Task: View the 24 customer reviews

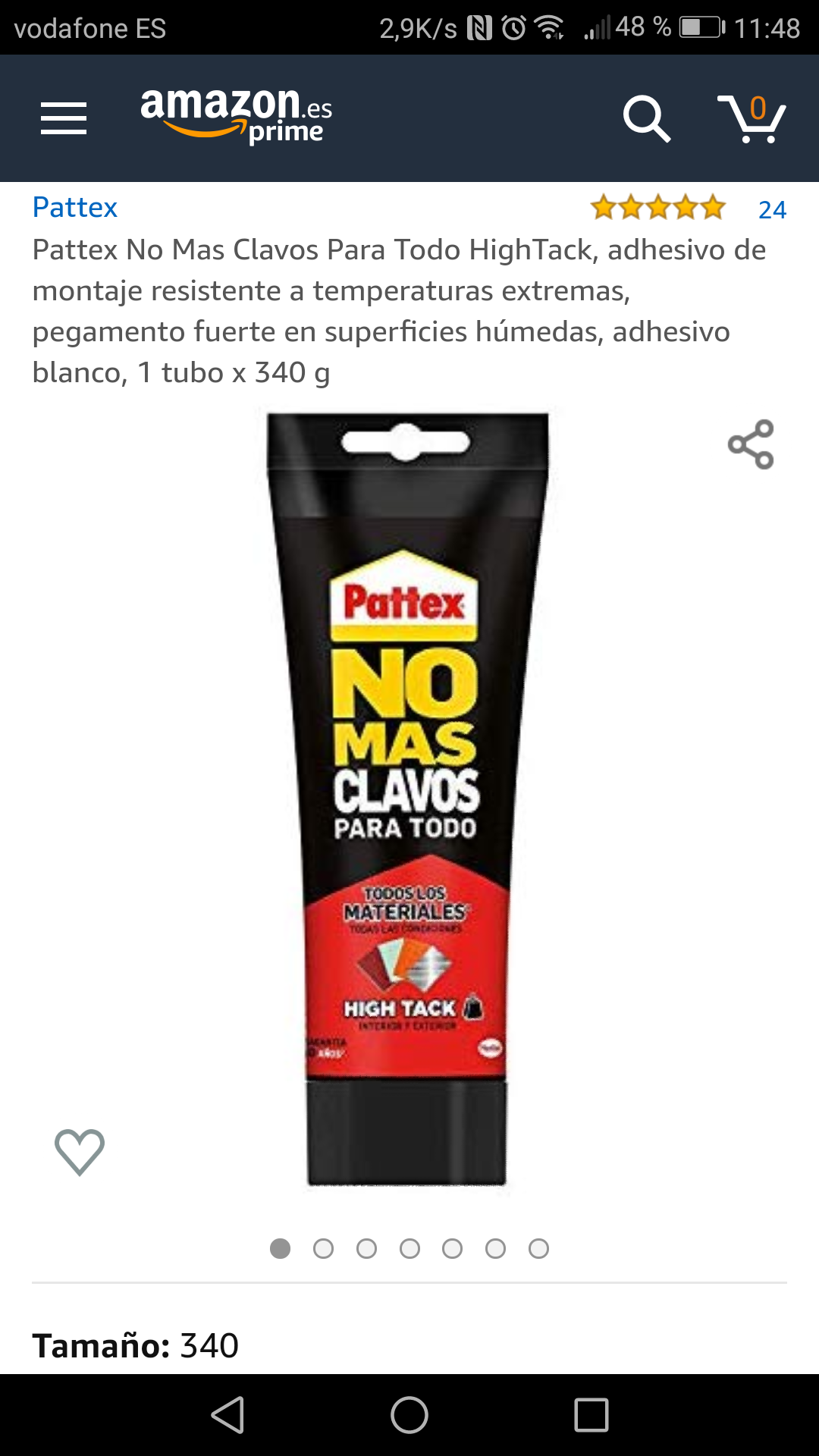Action: point(772,209)
